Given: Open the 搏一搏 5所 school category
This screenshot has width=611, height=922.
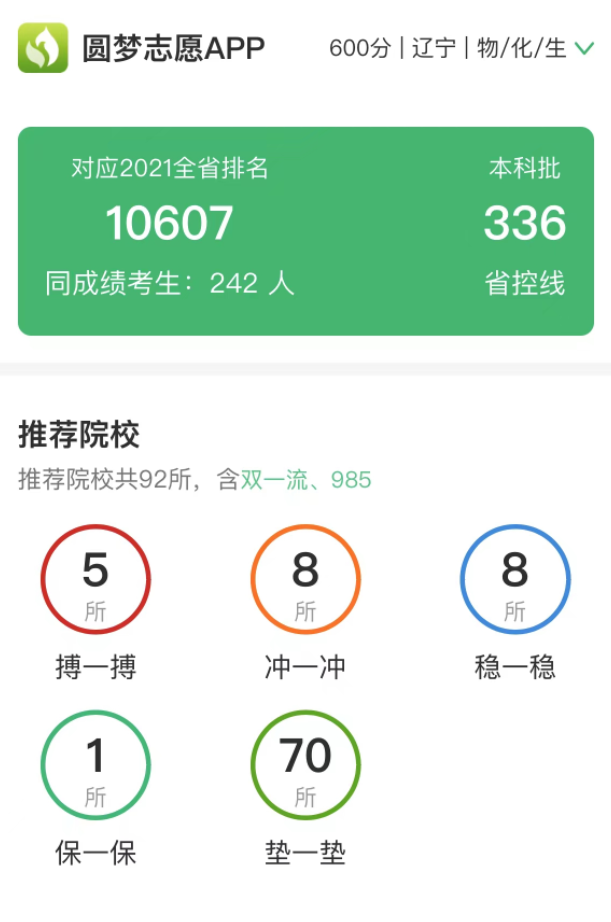Looking at the screenshot, I should click(95, 580).
